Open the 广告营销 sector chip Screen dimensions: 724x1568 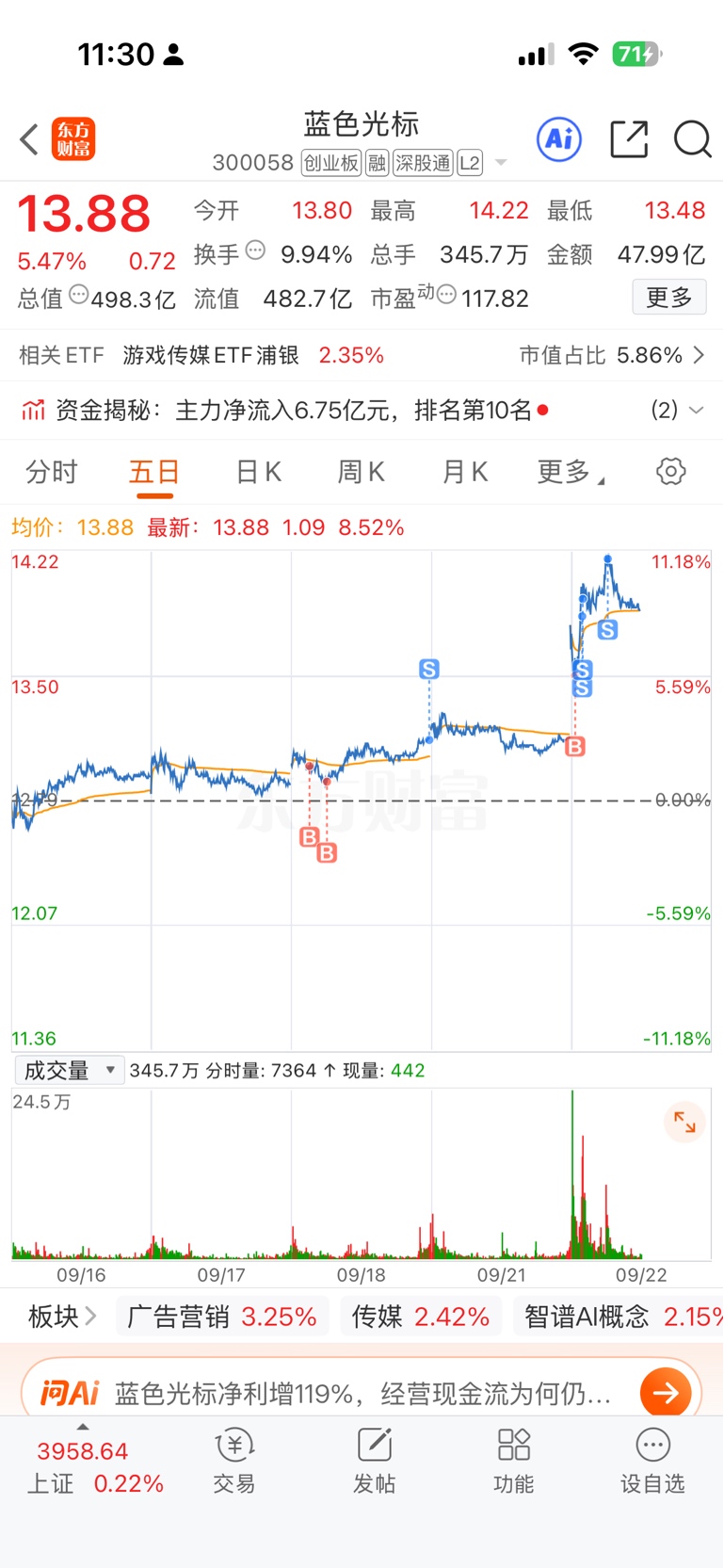222,1317
